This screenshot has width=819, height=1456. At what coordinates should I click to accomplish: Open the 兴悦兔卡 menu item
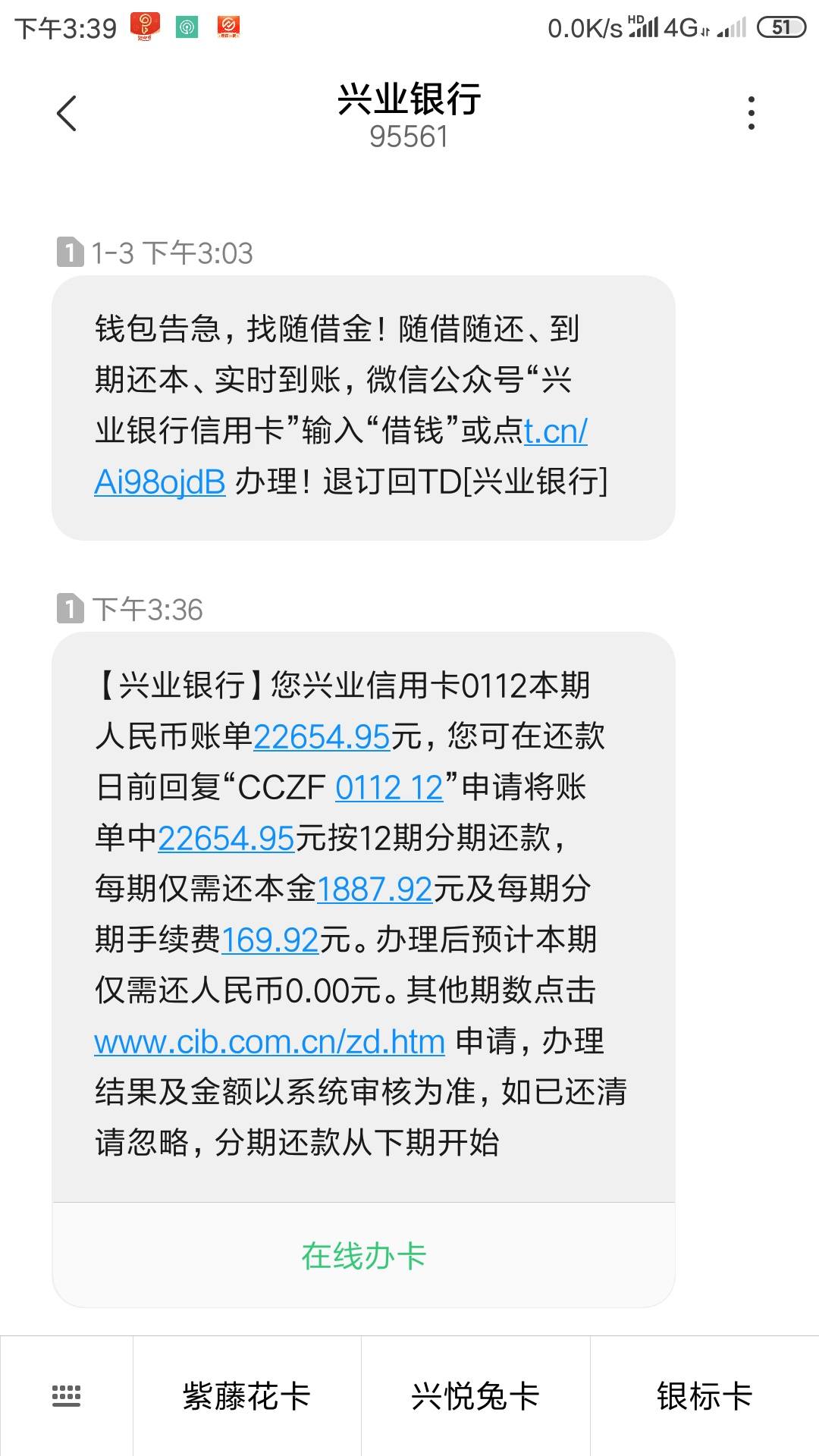click(475, 1396)
